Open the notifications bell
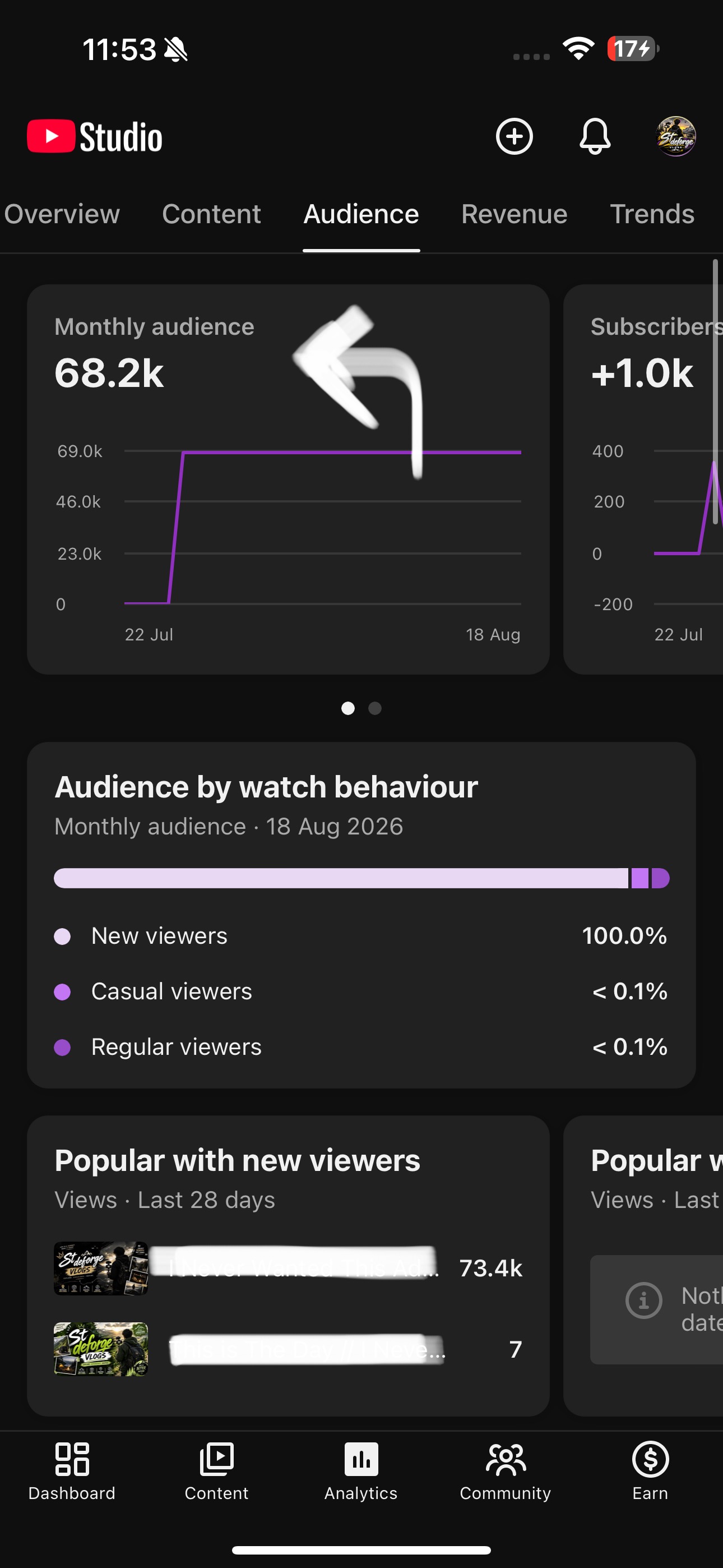Image resolution: width=723 pixels, height=1568 pixels. pyautogui.click(x=595, y=136)
